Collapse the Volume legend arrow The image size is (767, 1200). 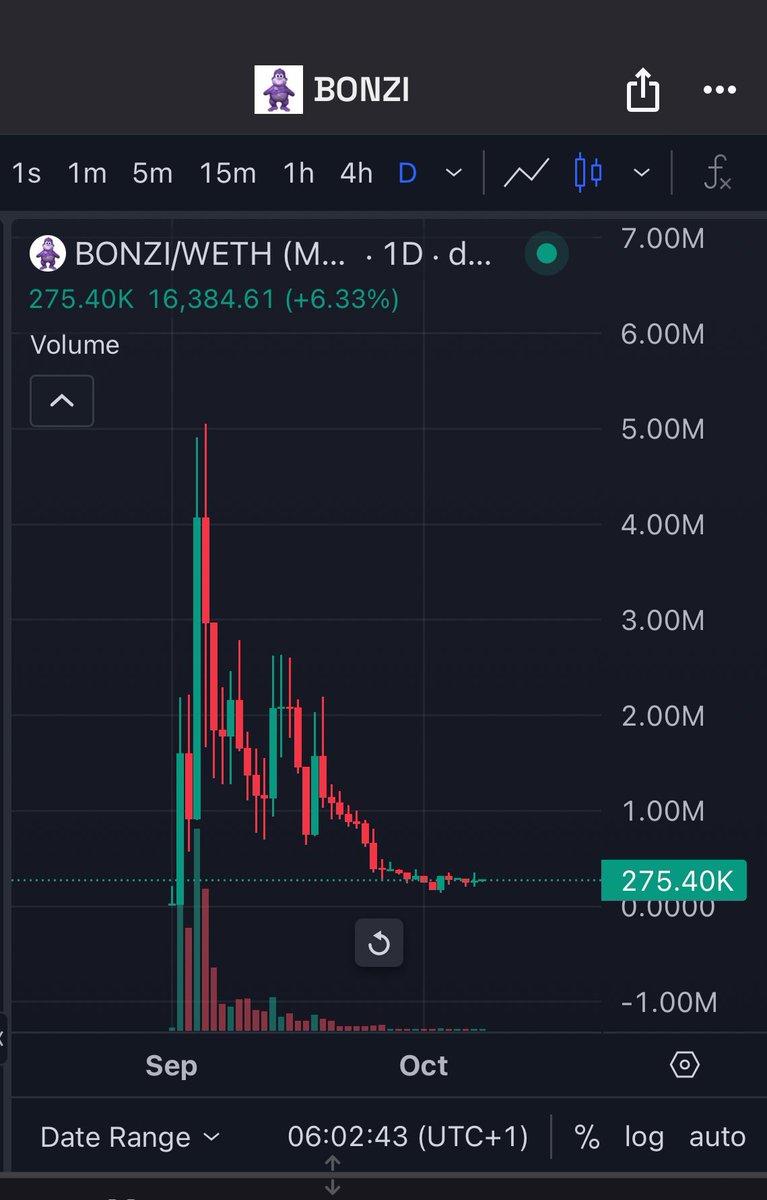62,400
